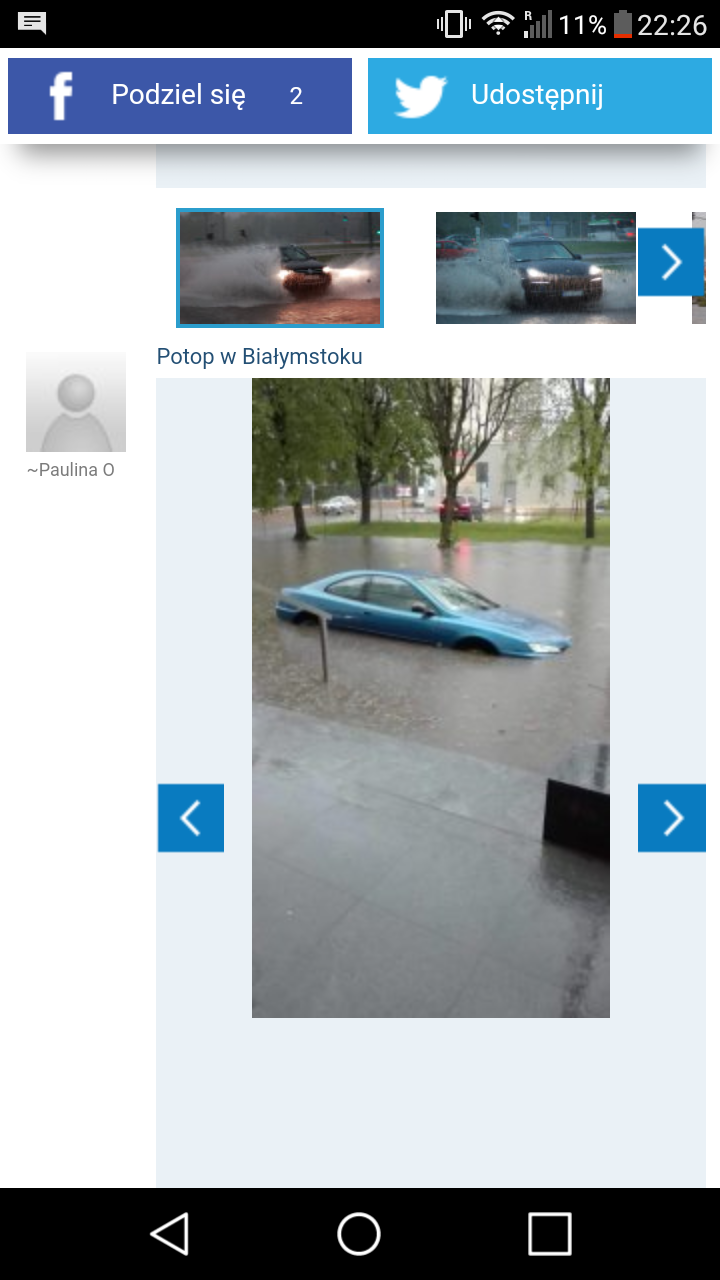Show next photo after the flooded car
Viewport: 720px width, 1280px height.
click(672, 818)
